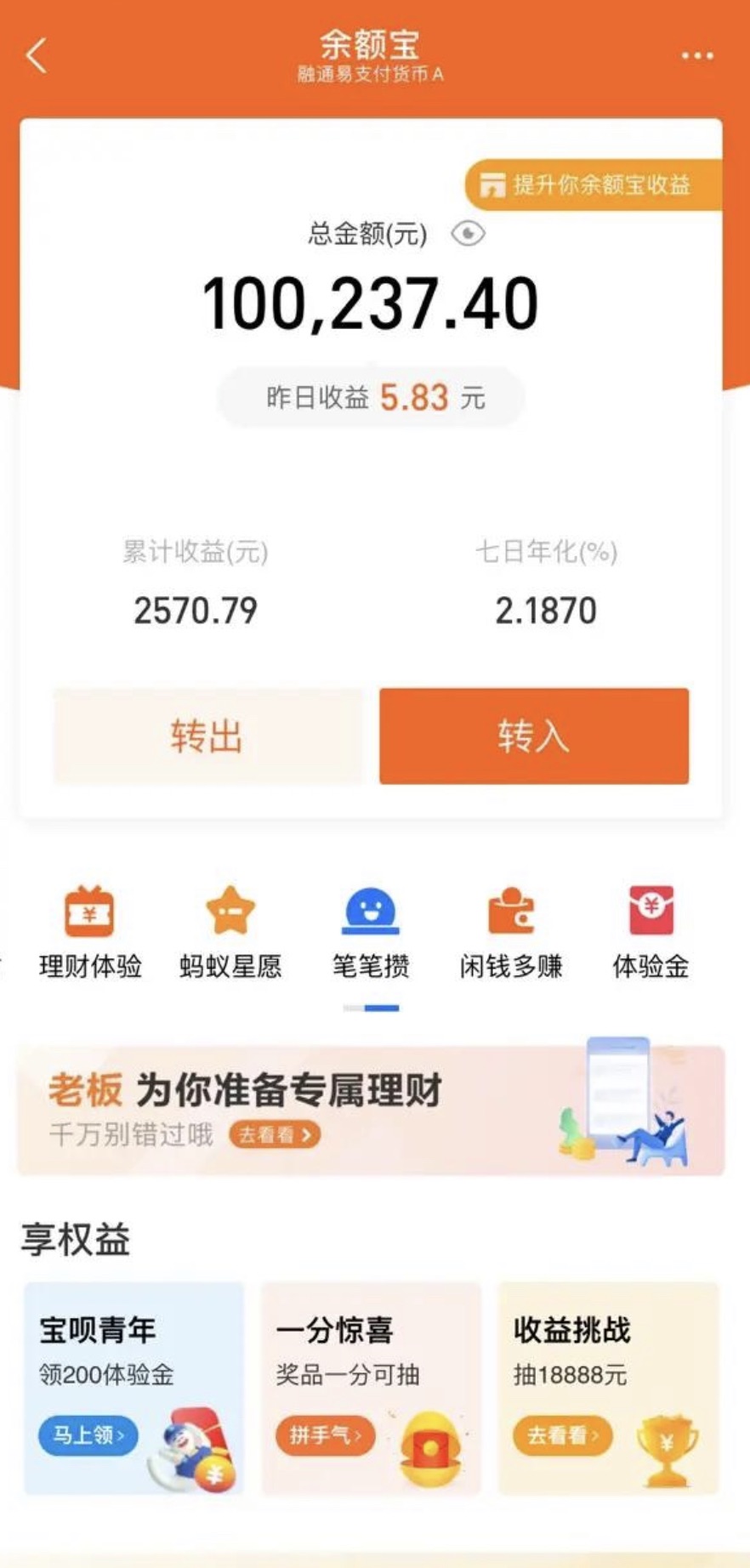
Task: Tap 去看看 on the 收益挑战 card
Action: tap(562, 1435)
